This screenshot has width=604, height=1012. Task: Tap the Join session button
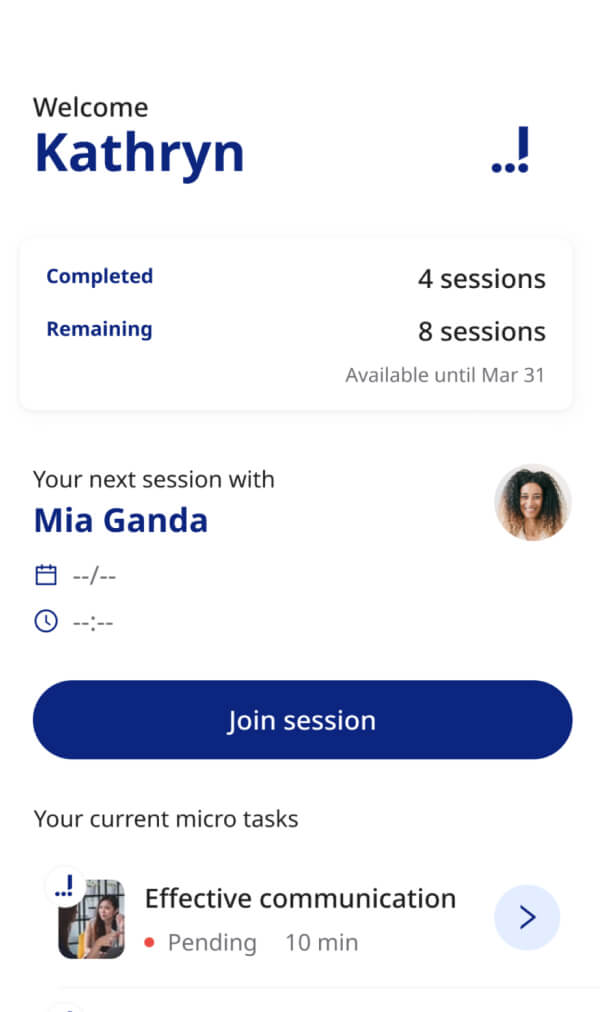click(x=302, y=720)
